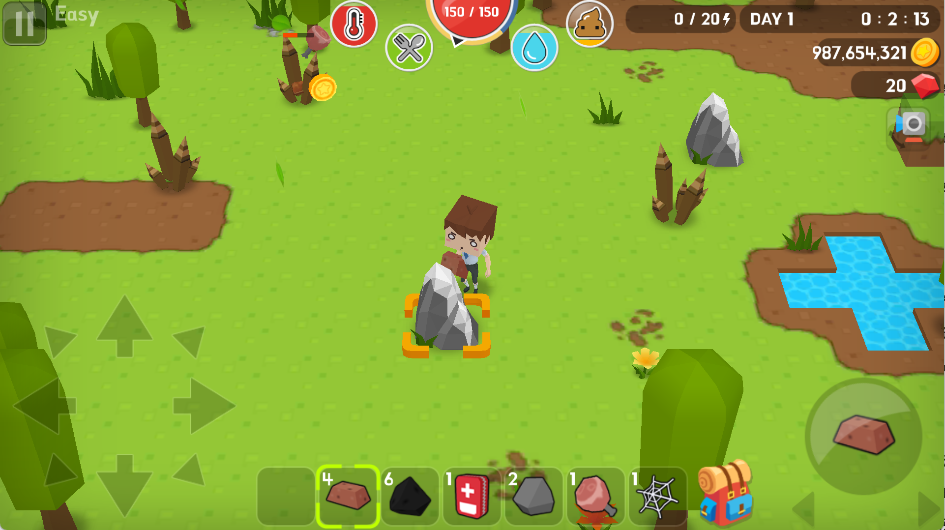Check the thirst water drop icon
Screen dimensions: 945x530
tap(534, 47)
